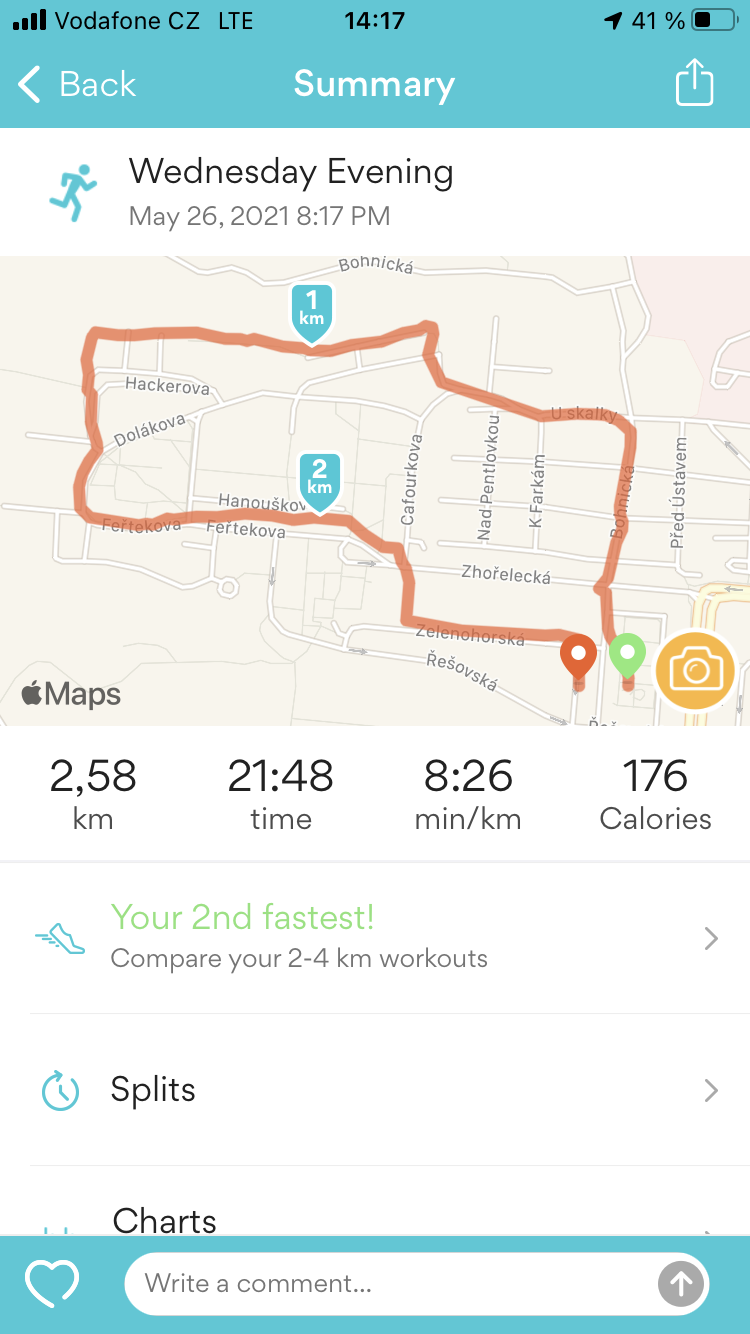750x1334 pixels.
Task: Compare your 2-4 km workouts
Action: pyautogui.click(x=375, y=937)
